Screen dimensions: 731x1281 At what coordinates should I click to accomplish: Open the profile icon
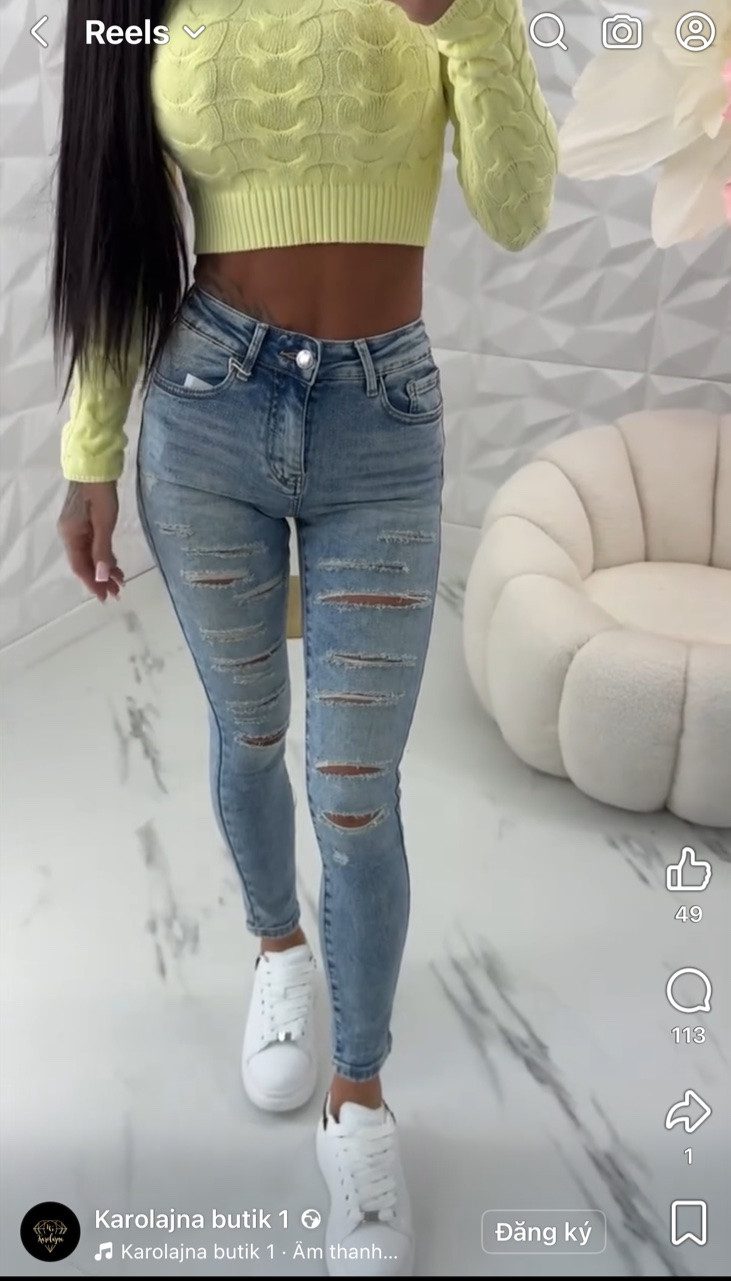(x=696, y=32)
